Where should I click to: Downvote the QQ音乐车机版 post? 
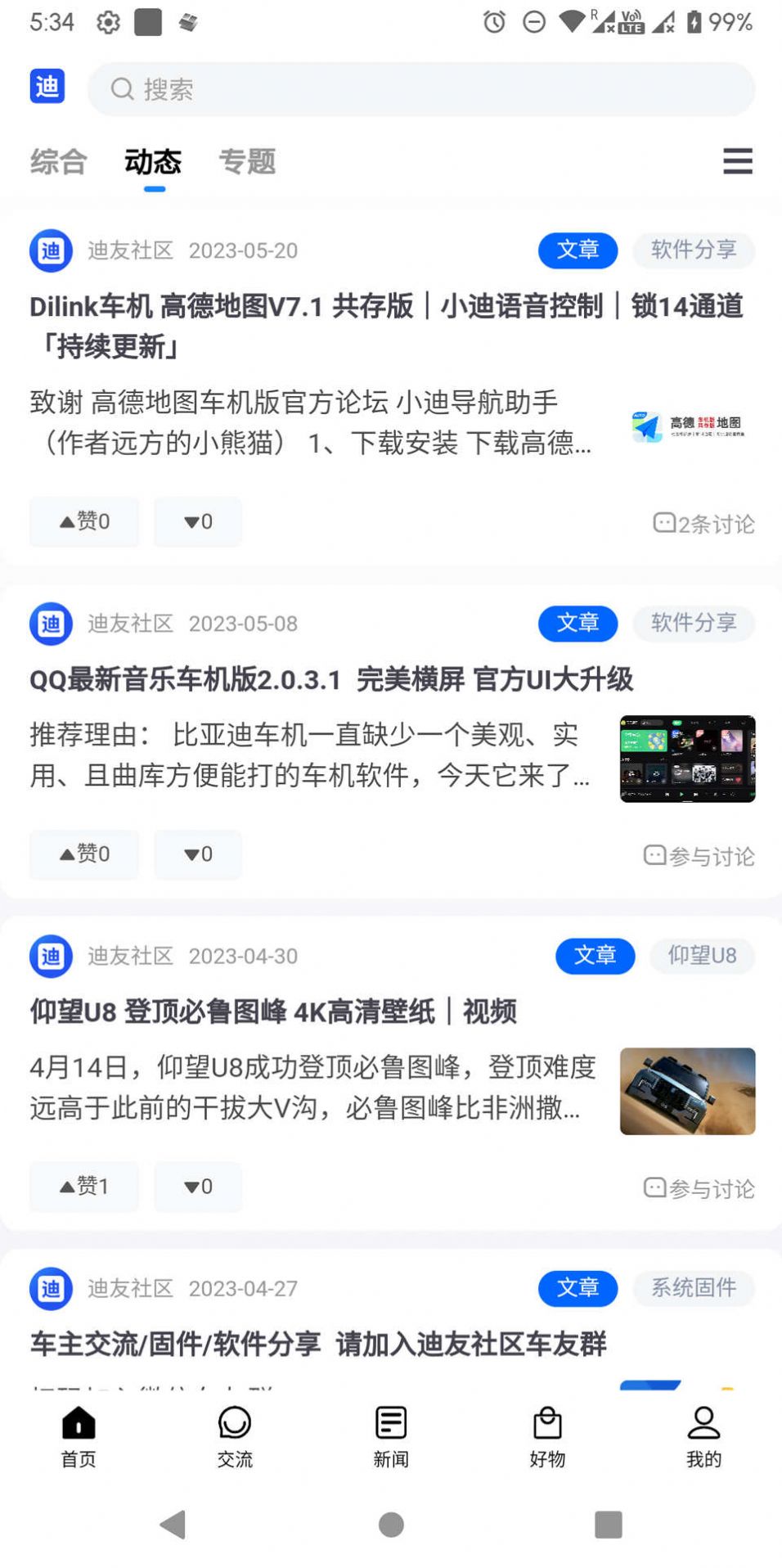[x=197, y=854]
